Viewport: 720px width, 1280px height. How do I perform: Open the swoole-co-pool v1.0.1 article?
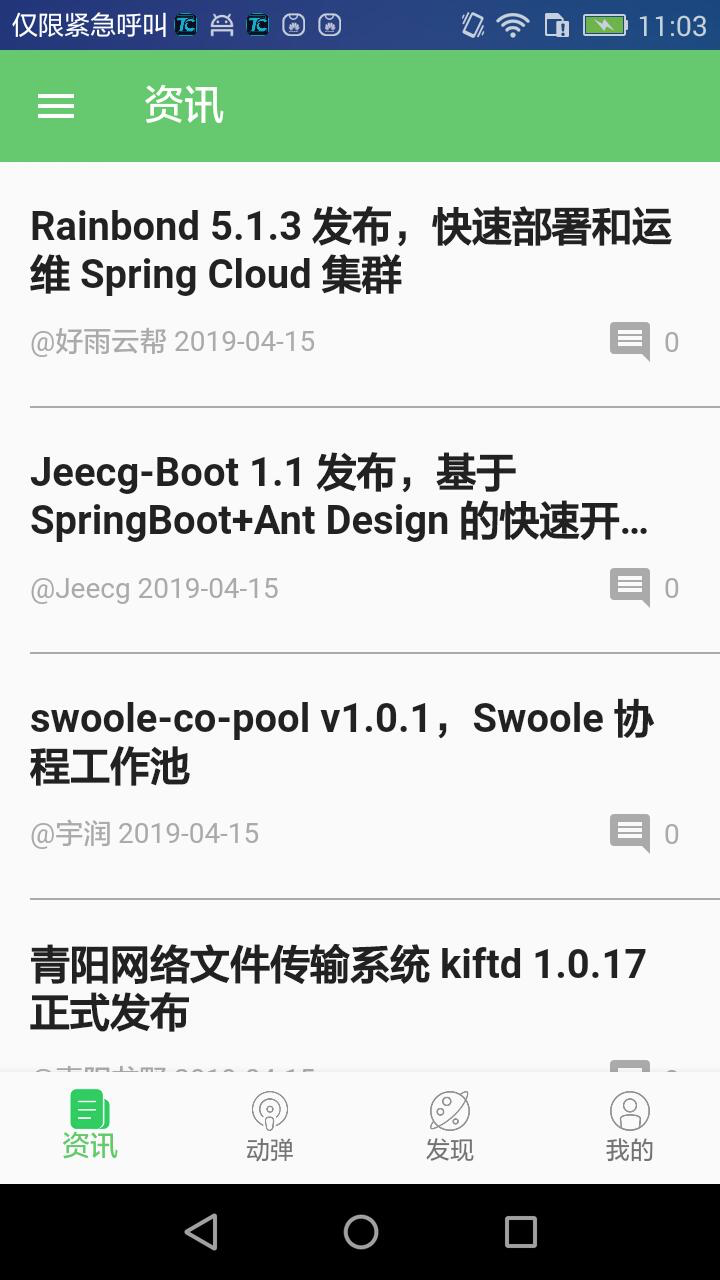[360, 777]
